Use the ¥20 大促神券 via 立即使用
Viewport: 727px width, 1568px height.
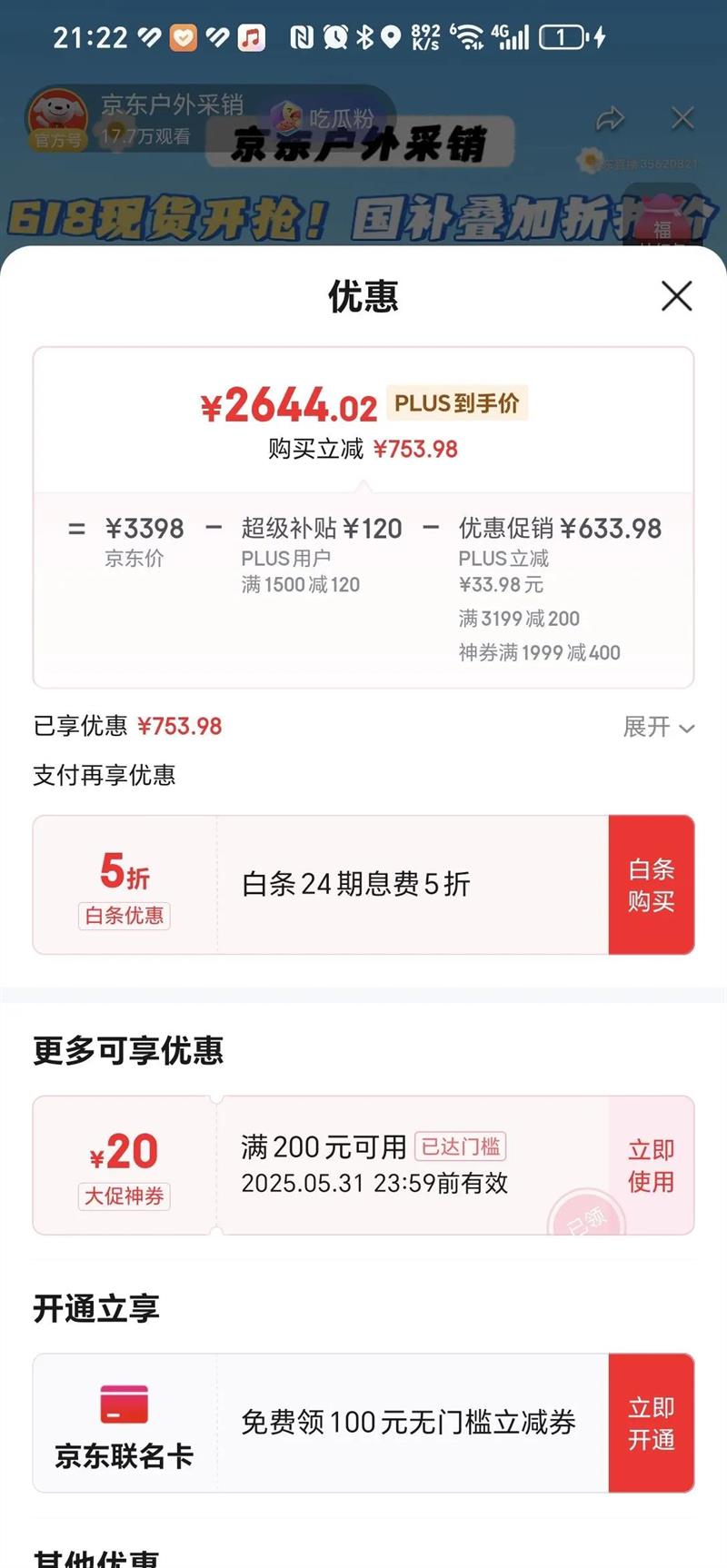click(651, 1166)
